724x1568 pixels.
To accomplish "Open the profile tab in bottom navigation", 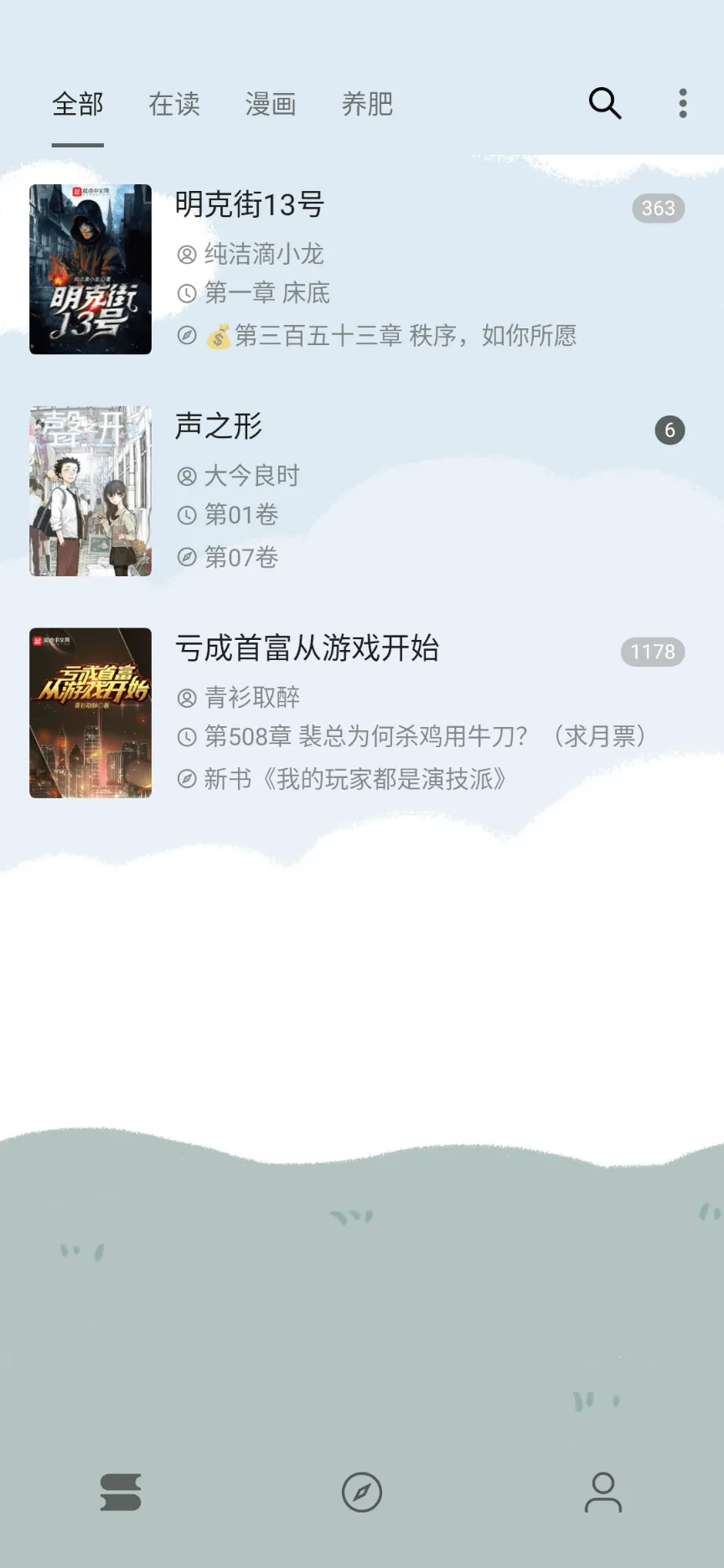I will pyautogui.click(x=603, y=1492).
